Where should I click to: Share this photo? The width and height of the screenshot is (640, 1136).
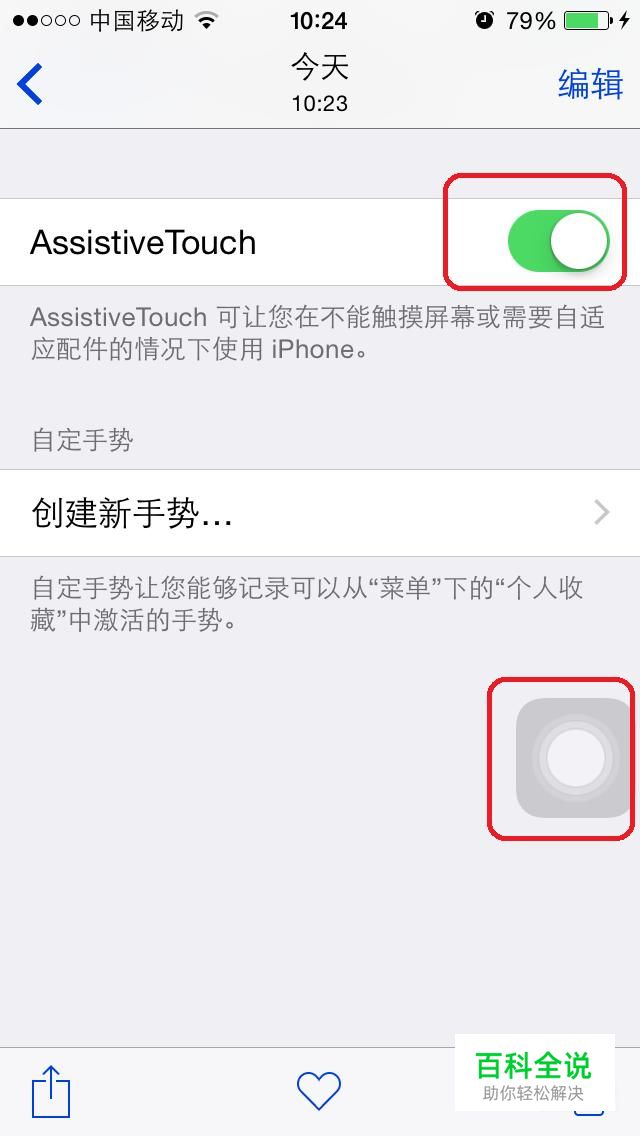pos(51,1090)
